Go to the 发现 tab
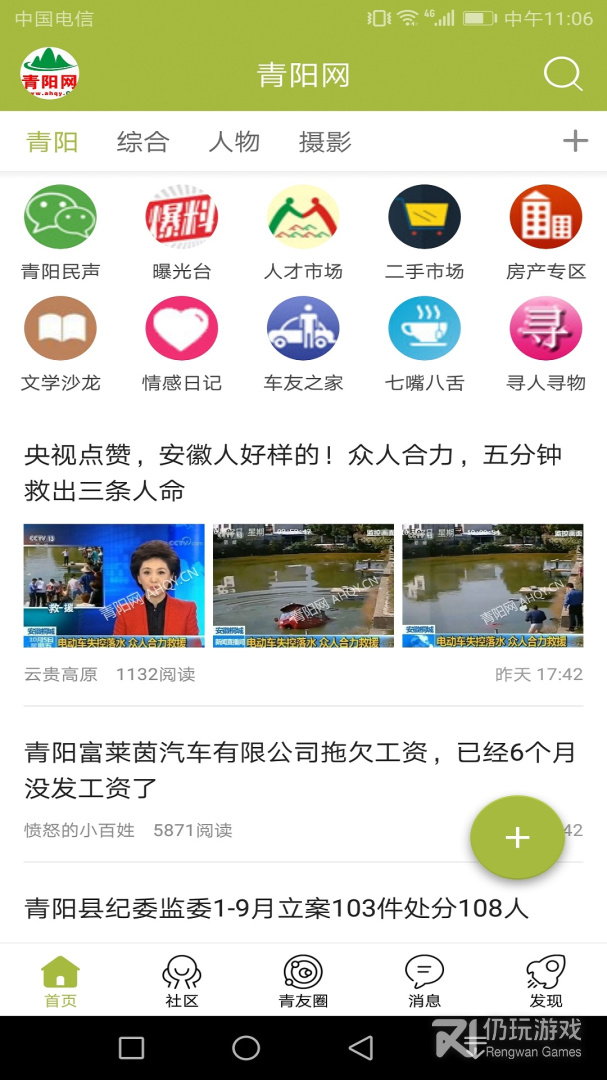Screen dimensions: 607x1080 546,980
